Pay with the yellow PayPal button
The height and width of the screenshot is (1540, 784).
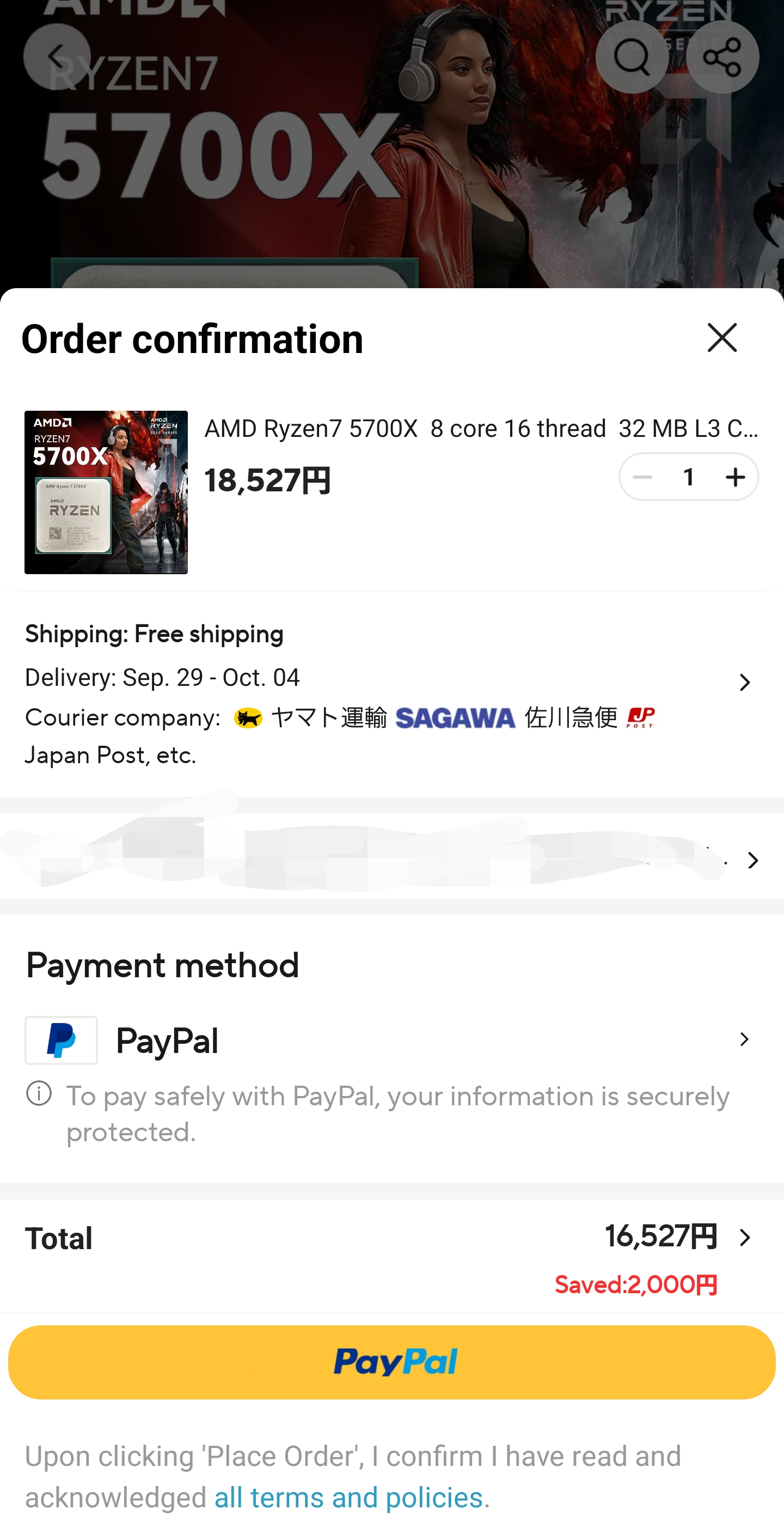(x=392, y=1362)
